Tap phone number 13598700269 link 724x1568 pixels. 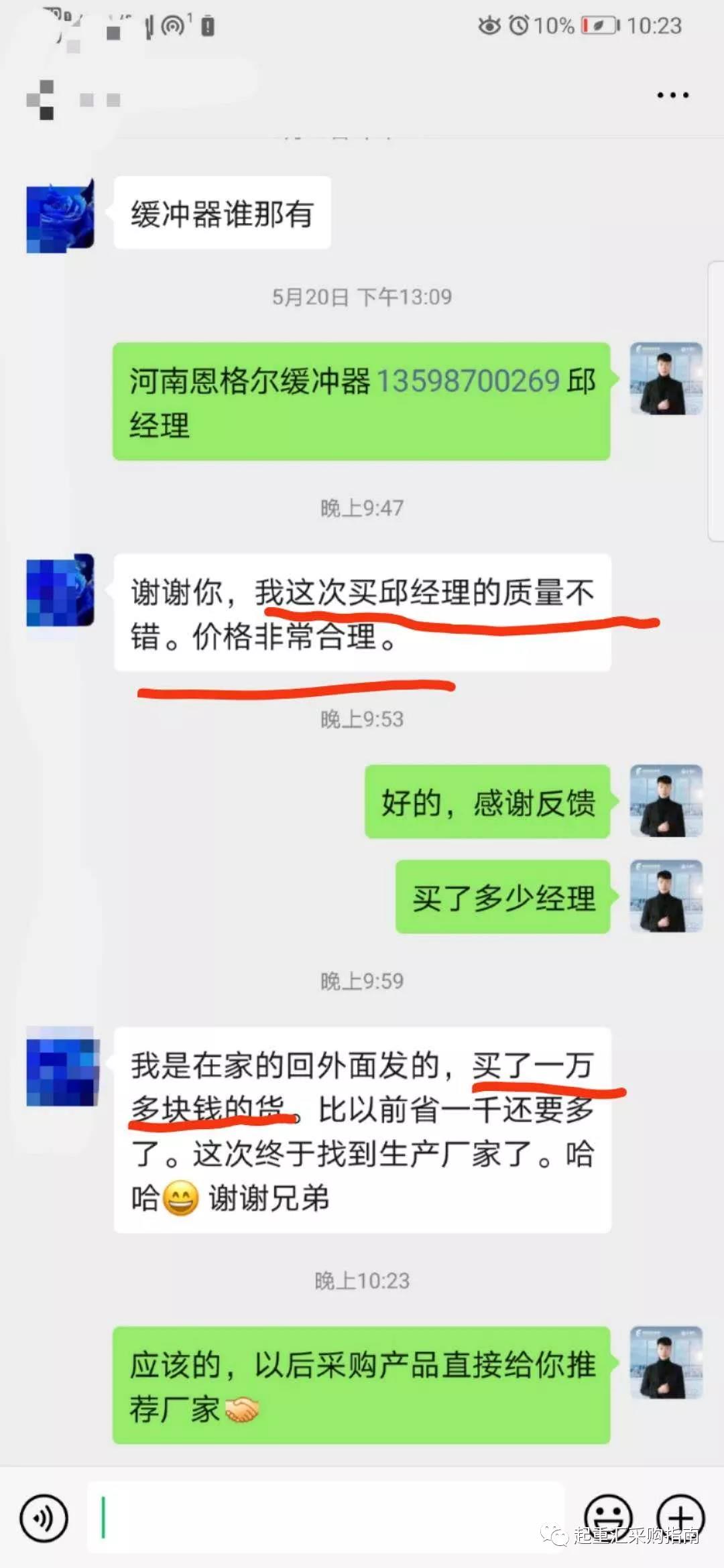[x=468, y=381]
